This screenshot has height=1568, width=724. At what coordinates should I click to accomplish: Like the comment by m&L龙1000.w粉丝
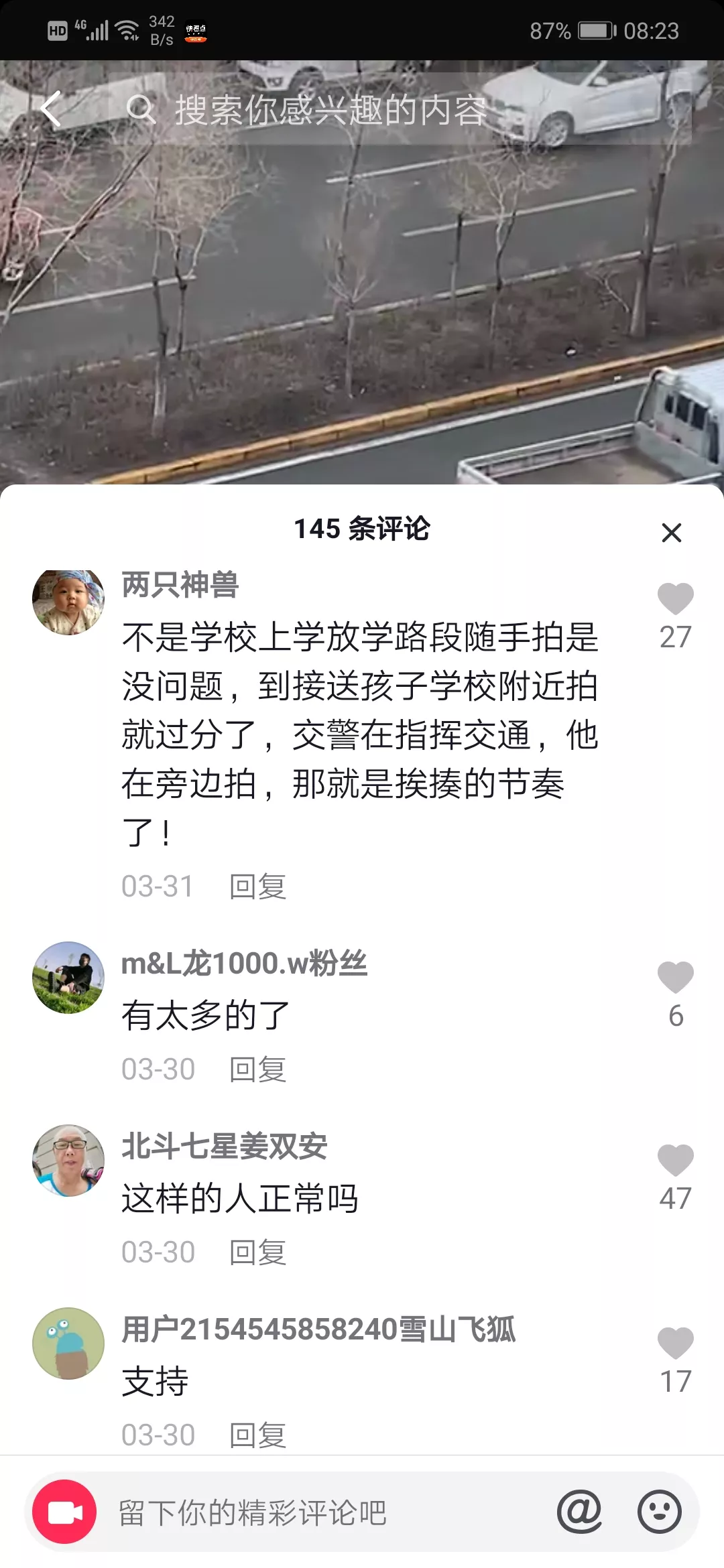[x=675, y=978]
